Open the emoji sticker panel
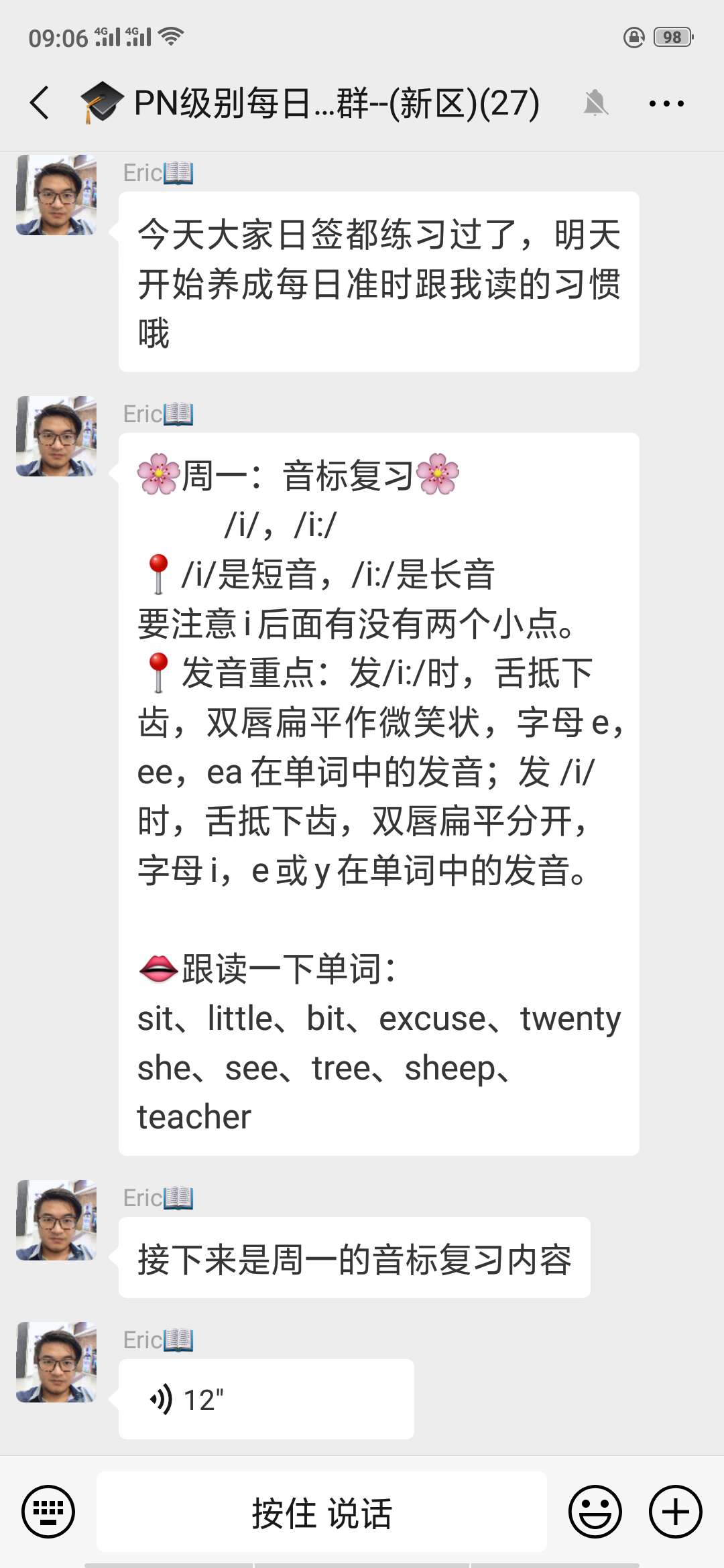 tap(595, 1512)
